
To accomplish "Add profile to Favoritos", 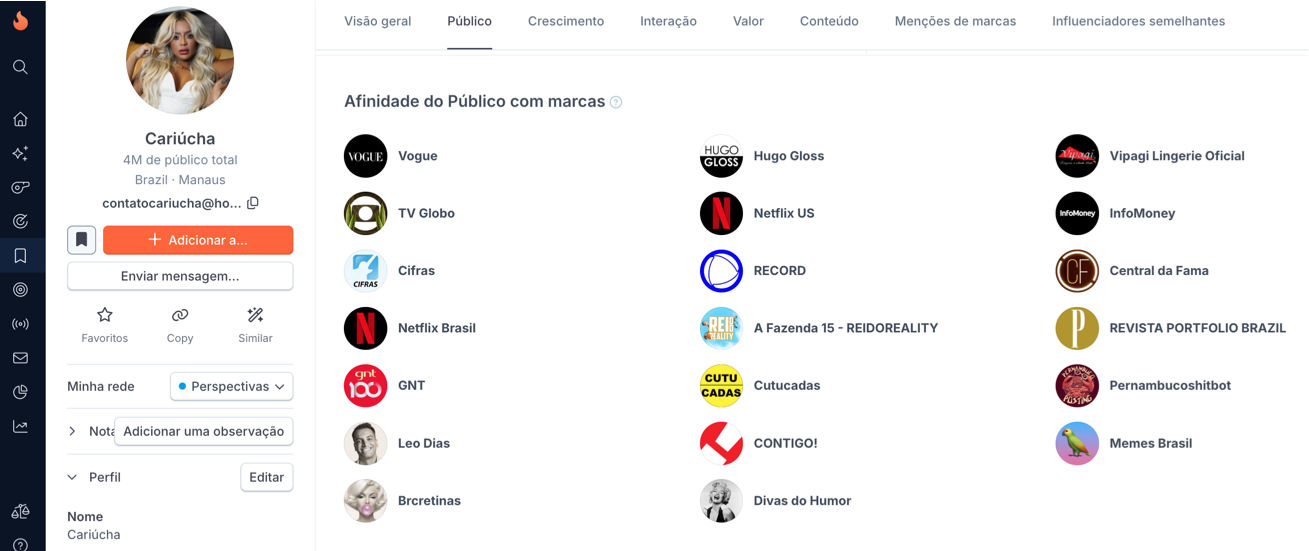I will pos(105,325).
